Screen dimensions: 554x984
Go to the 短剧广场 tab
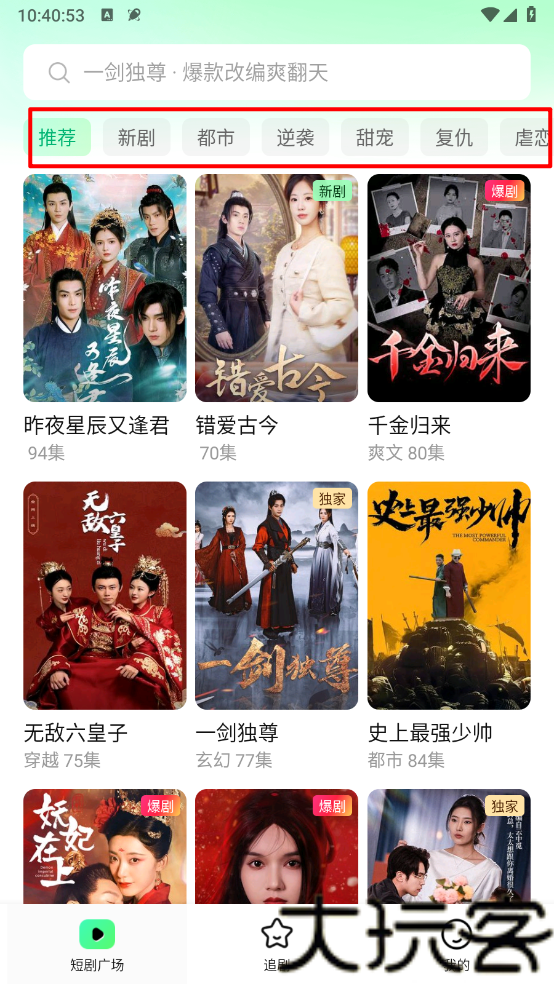point(97,945)
